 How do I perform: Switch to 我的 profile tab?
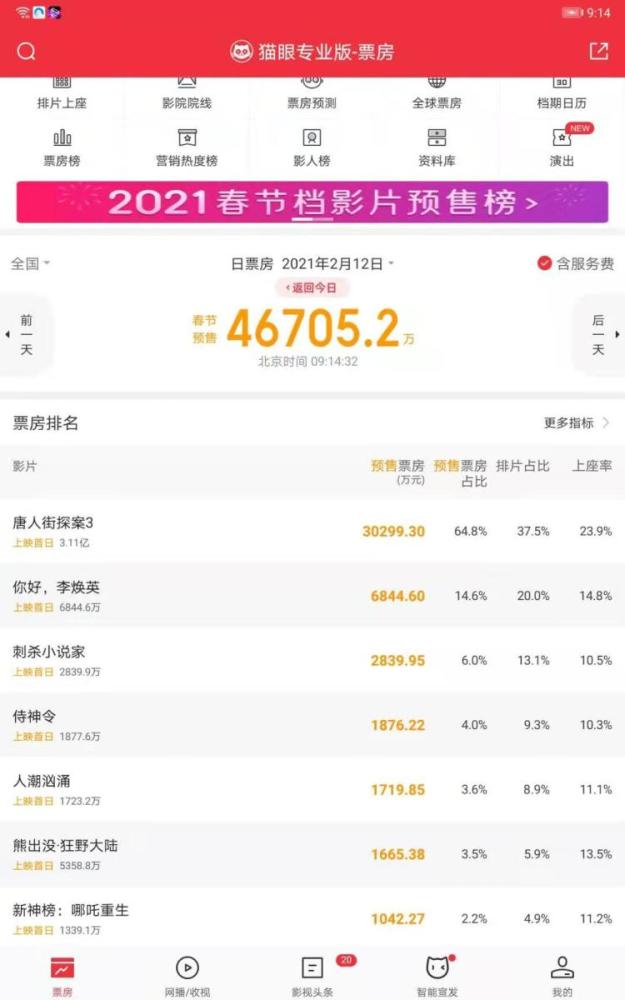pyautogui.click(x=562, y=975)
